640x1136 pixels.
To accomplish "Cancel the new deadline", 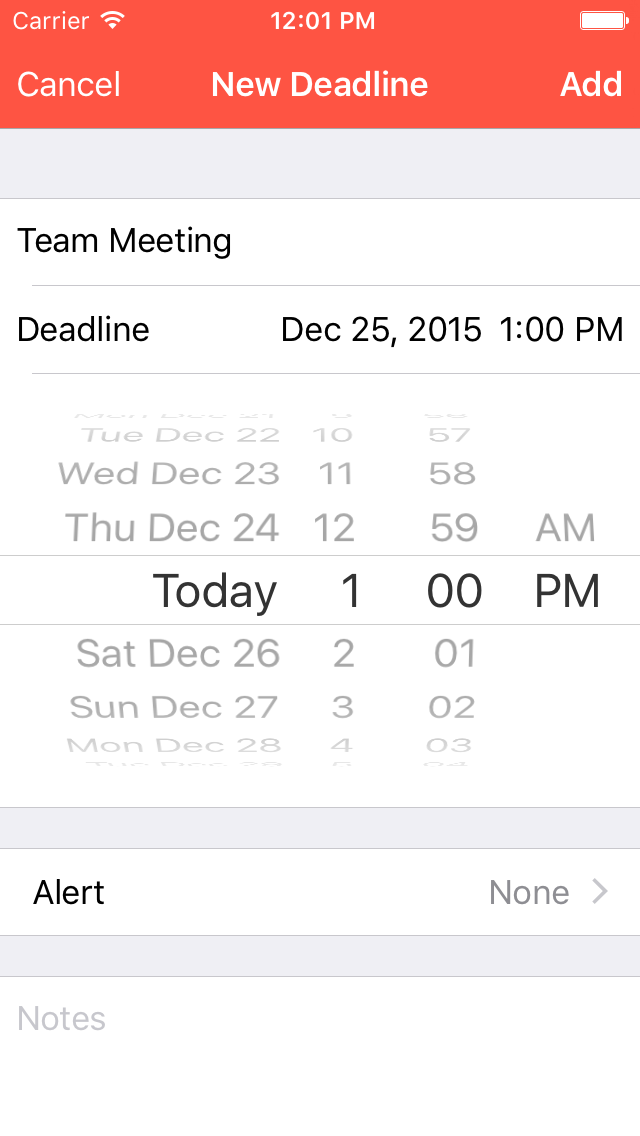I will point(69,85).
